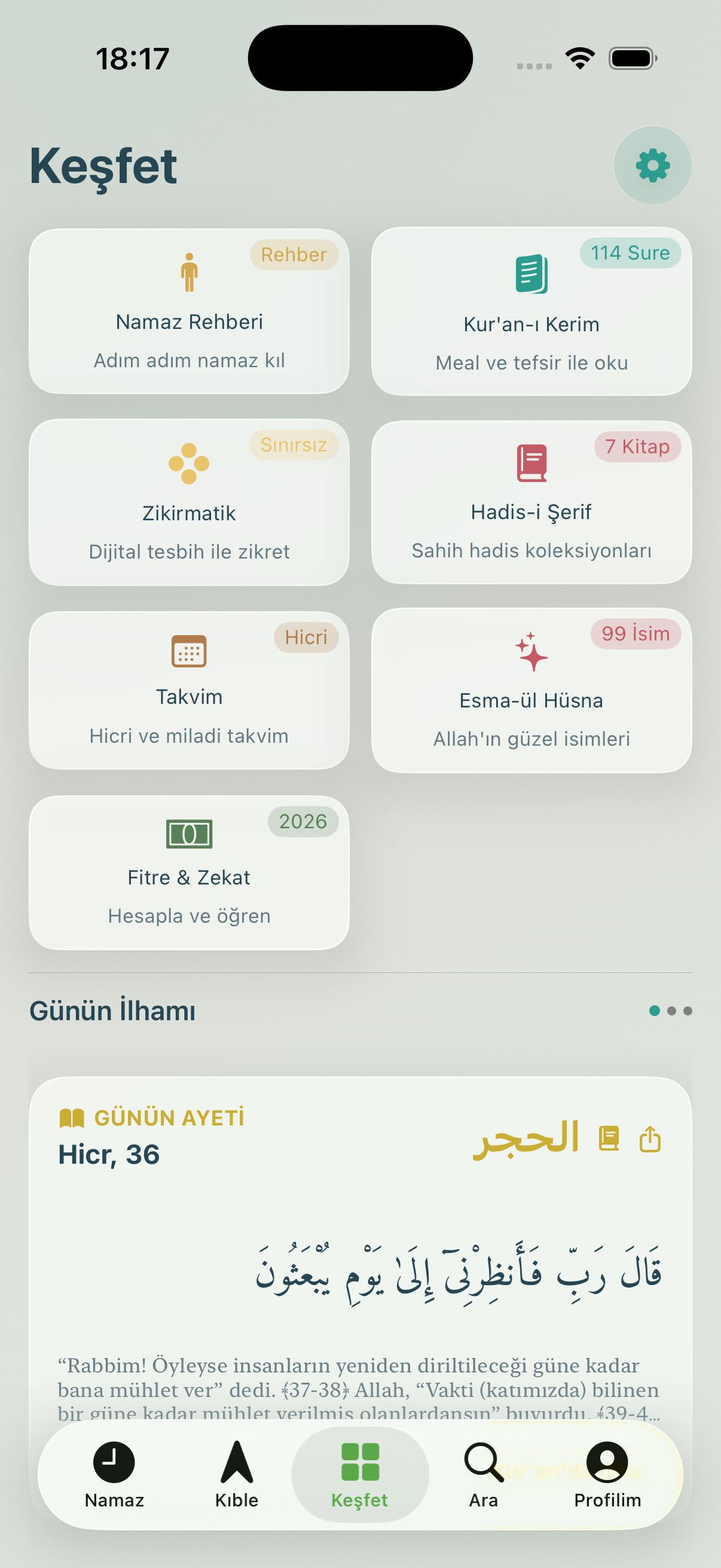
Task: Open the settings gear icon
Action: point(652,165)
